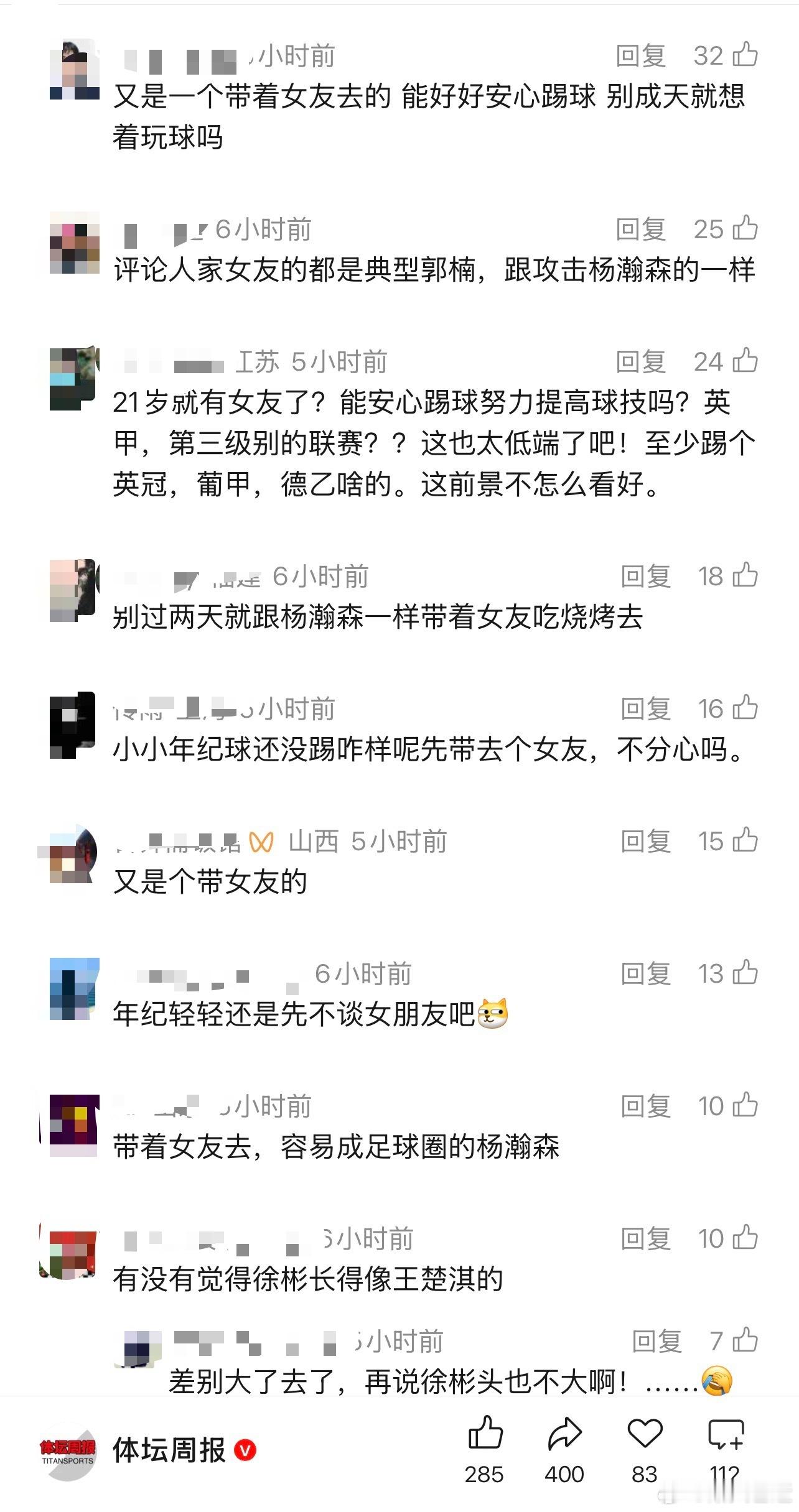The image size is (799, 1512).
Task: Tap 回复 on the first comment
Action: point(641,56)
